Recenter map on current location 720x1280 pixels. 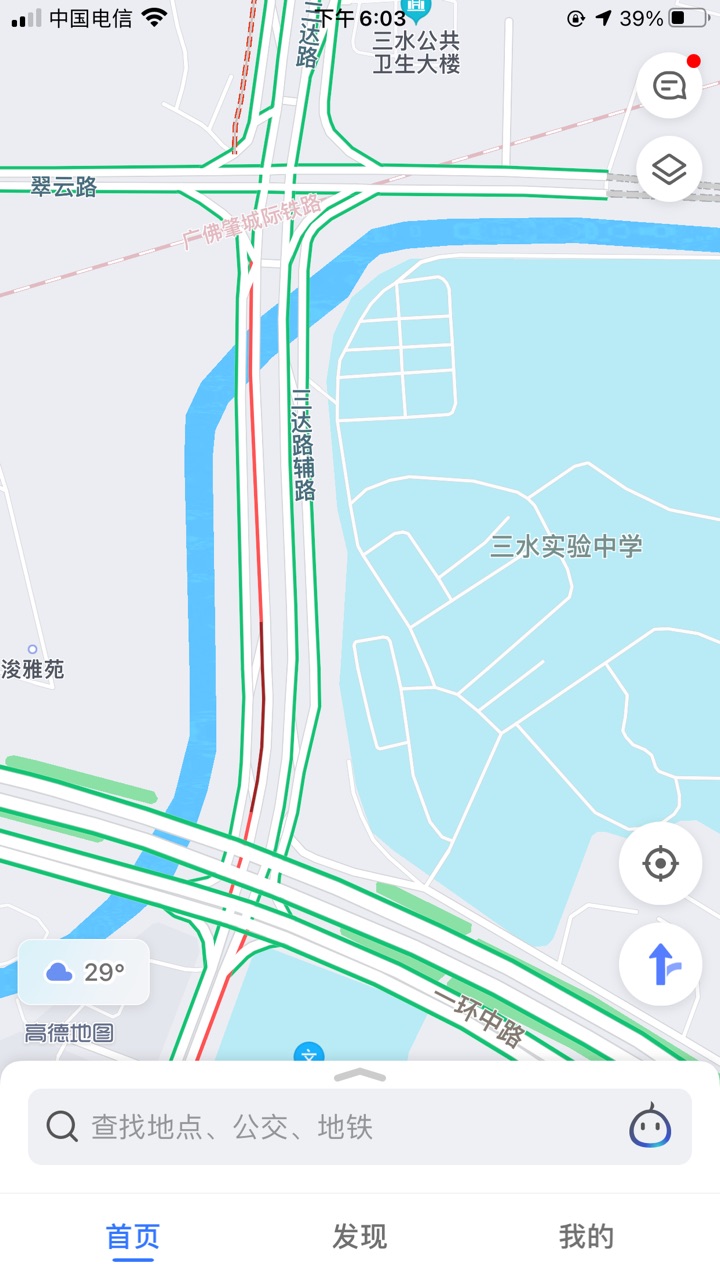pyautogui.click(x=660, y=863)
